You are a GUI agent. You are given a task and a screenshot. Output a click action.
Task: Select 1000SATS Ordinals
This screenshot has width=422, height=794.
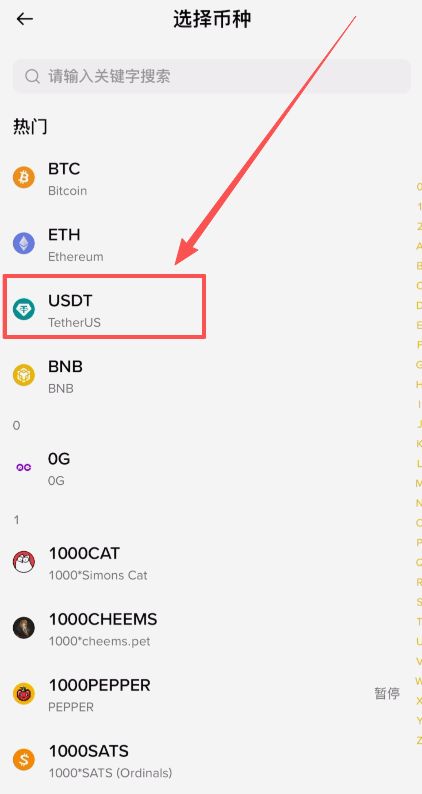[x=211, y=760]
